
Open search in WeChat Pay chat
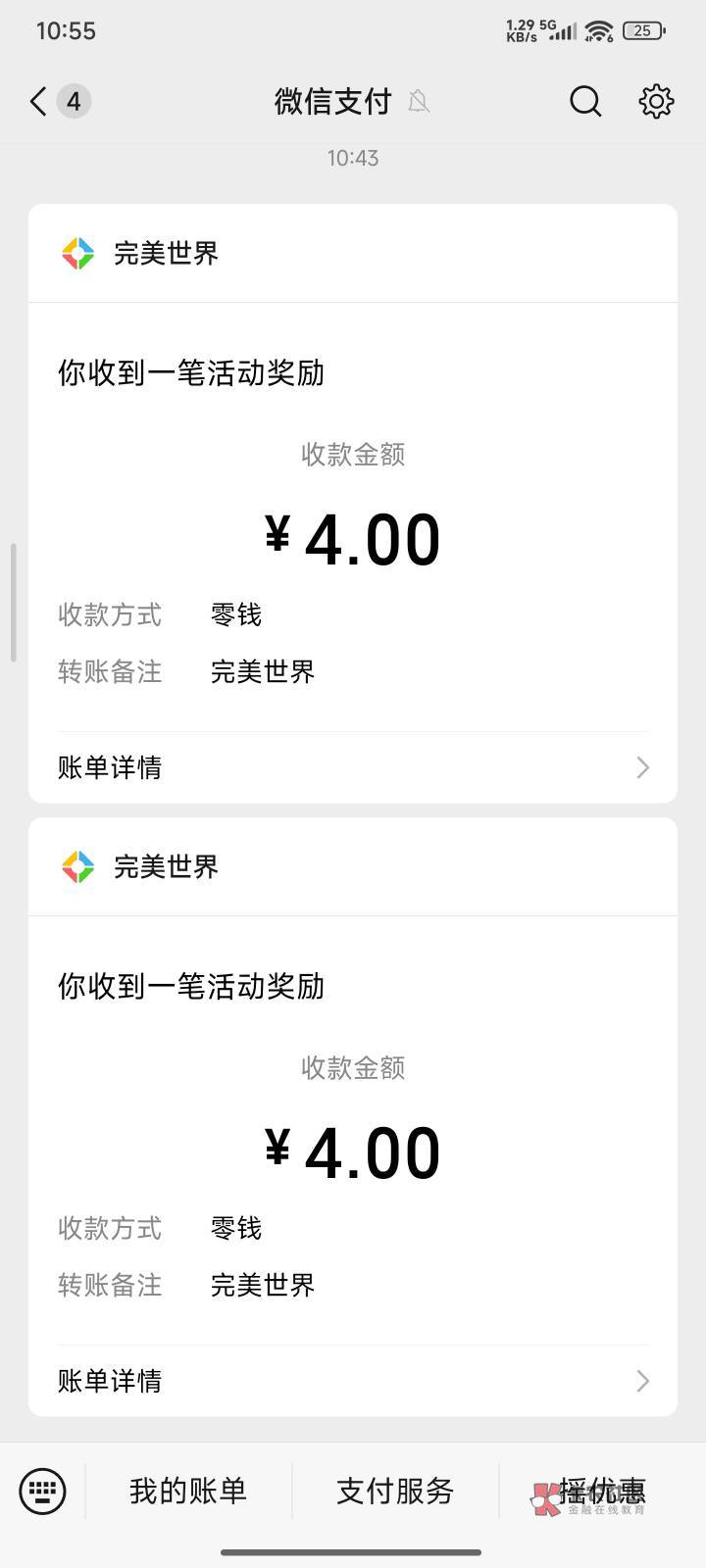[x=585, y=101]
